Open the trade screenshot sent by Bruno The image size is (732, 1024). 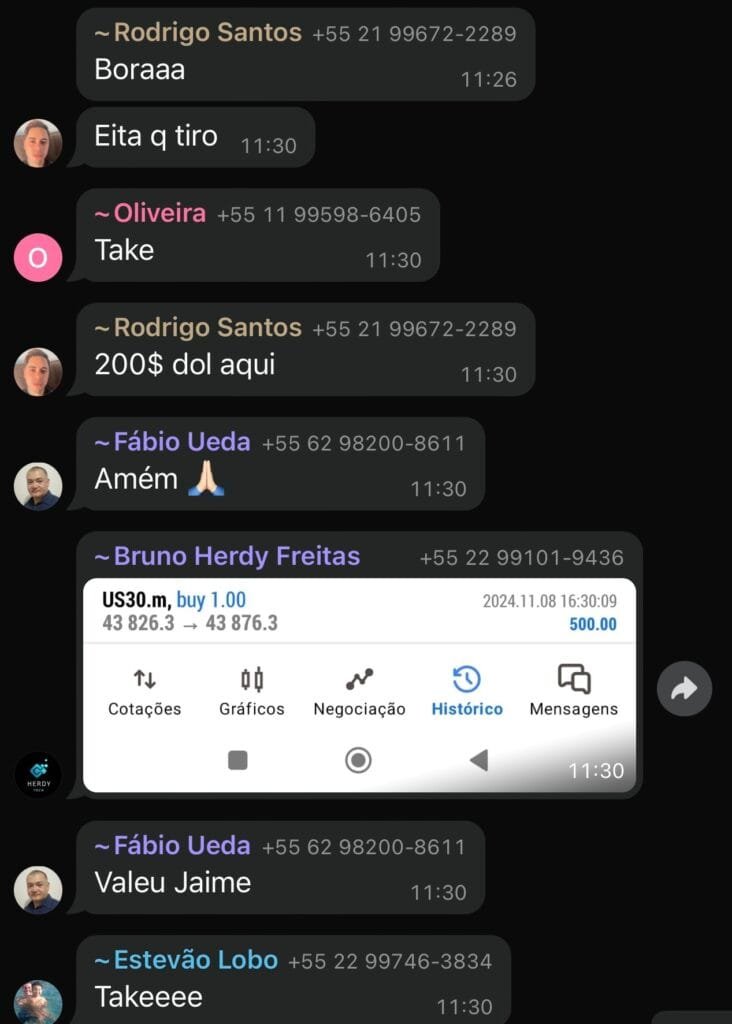click(359, 685)
